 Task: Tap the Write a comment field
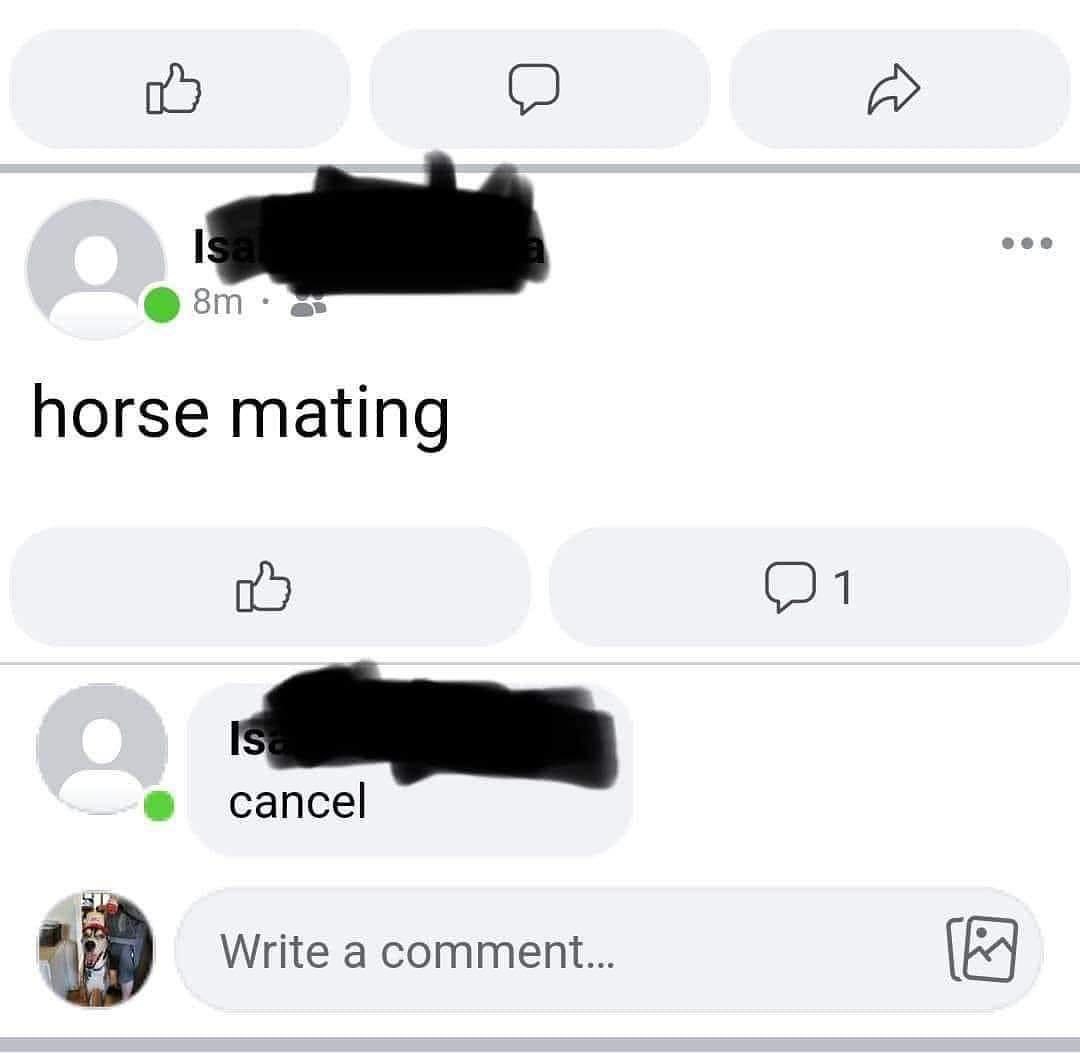click(x=560, y=950)
